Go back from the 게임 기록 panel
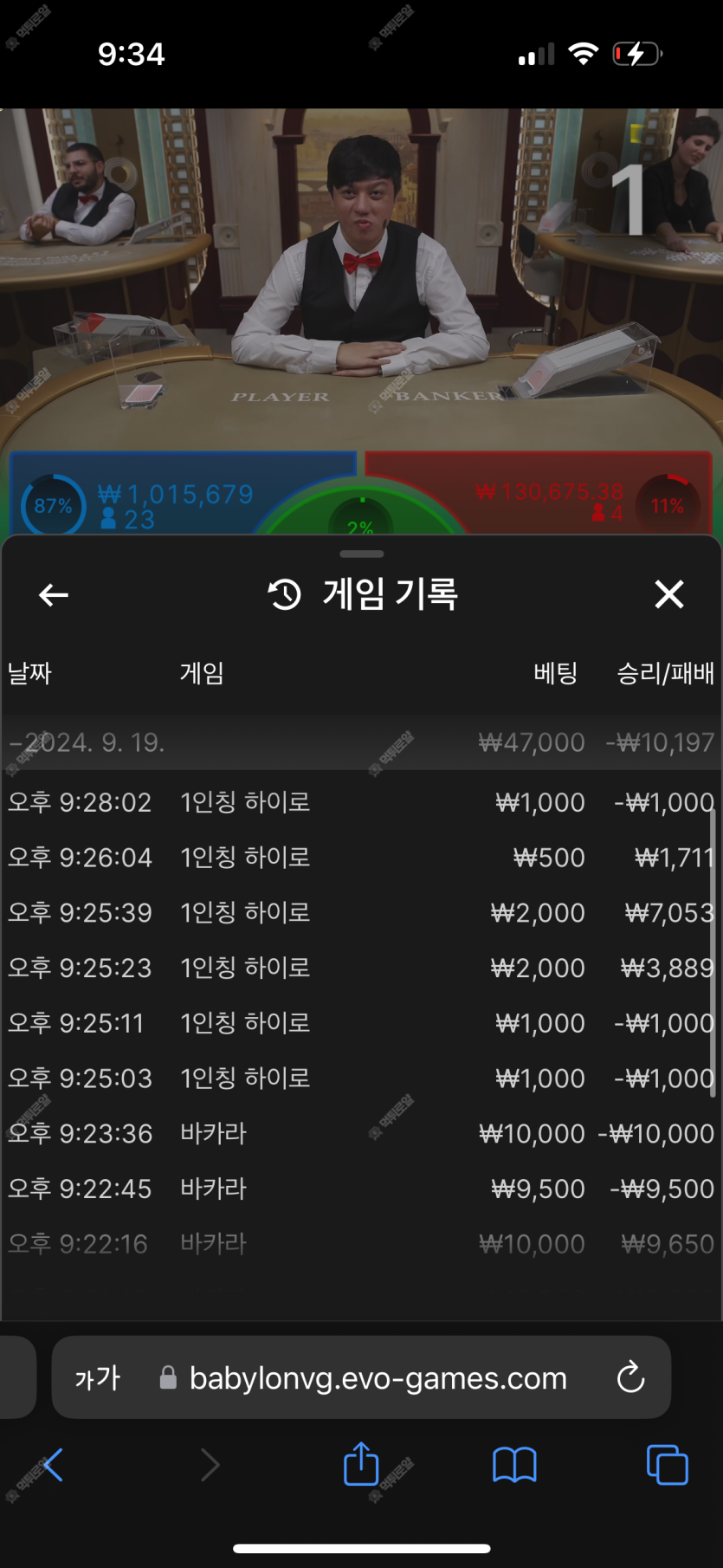The width and height of the screenshot is (723, 1568). pyautogui.click(x=54, y=595)
